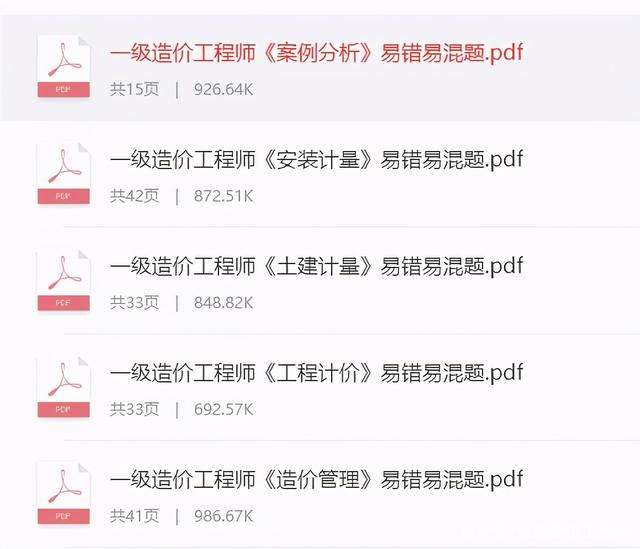The image size is (640, 549).
Task: View the 《工程计价》易错易混题 document
Action: [316, 373]
